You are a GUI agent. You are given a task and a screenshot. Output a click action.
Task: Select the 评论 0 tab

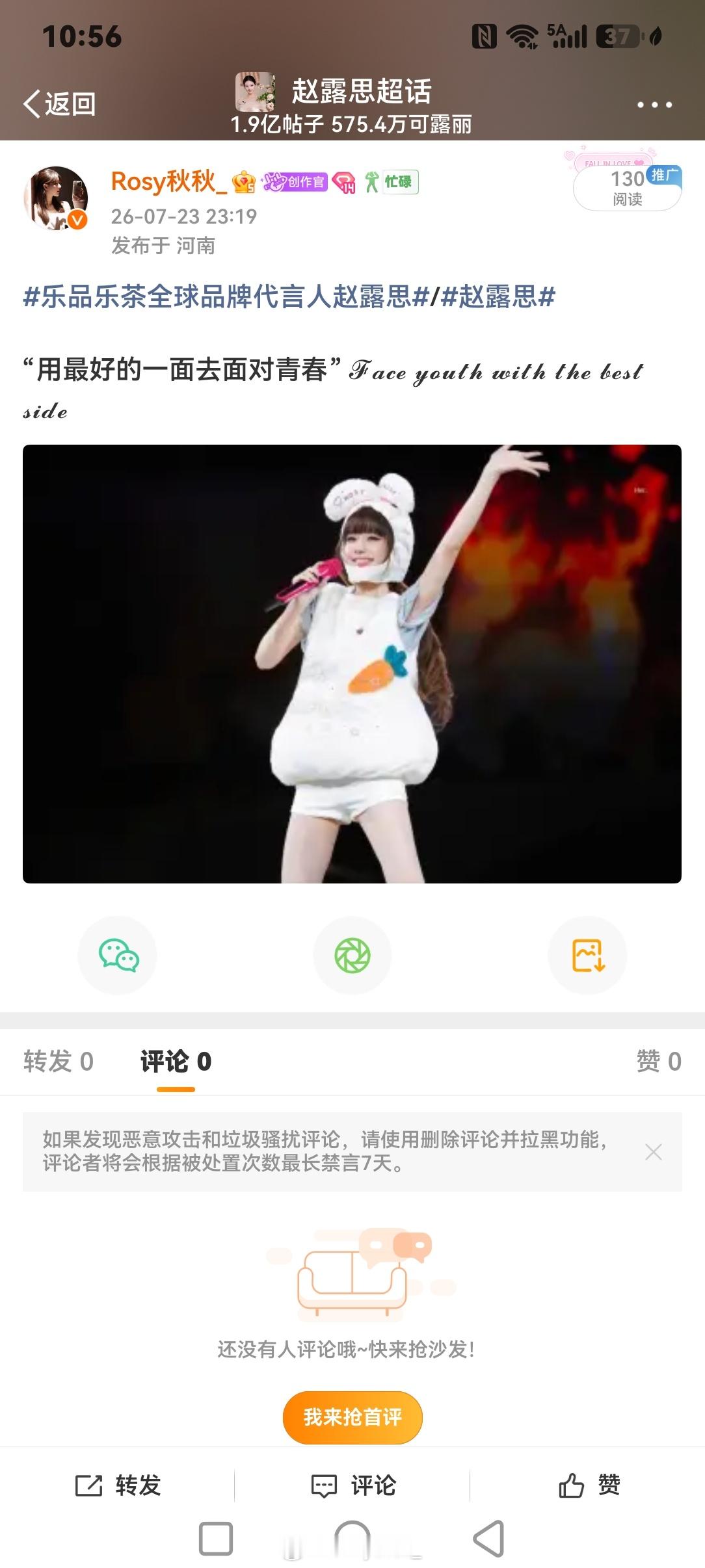pyautogui.click(x=176, y=1062)
